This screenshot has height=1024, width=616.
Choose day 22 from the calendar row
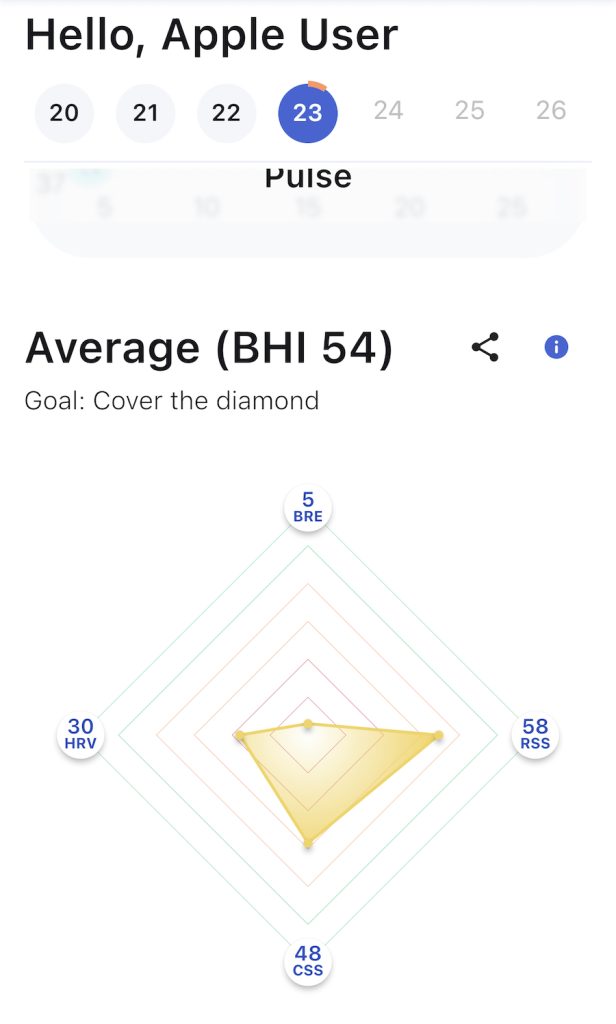coord(227,113)
